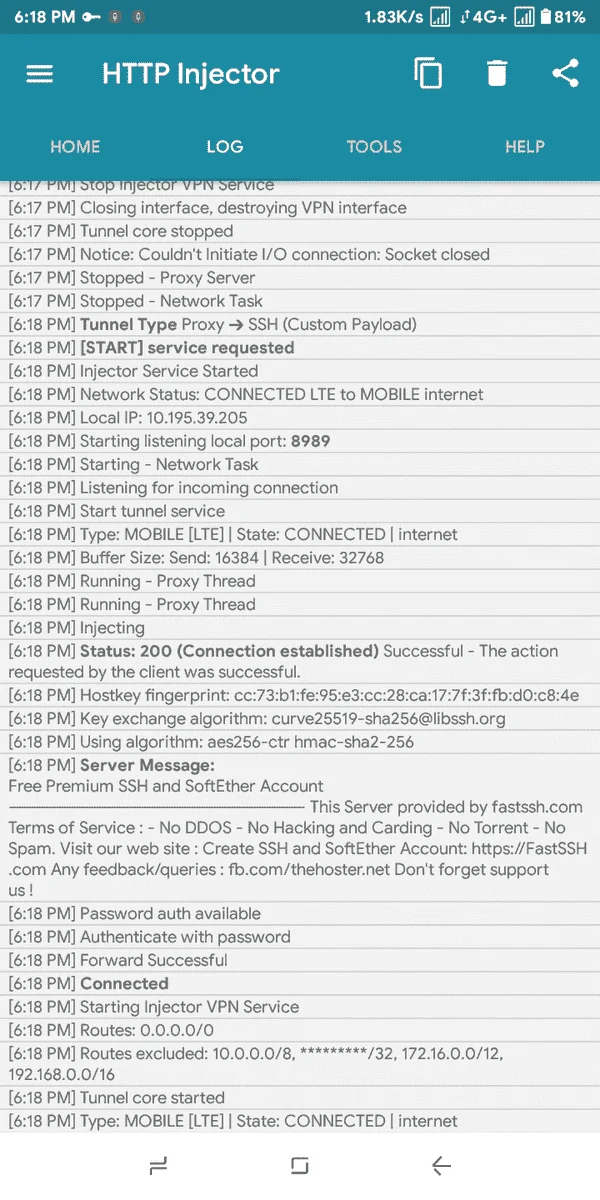Tap the system home button
The width and height of the screenshot is (600, 1200).
pyautogui.click(x=299, y=1165)
